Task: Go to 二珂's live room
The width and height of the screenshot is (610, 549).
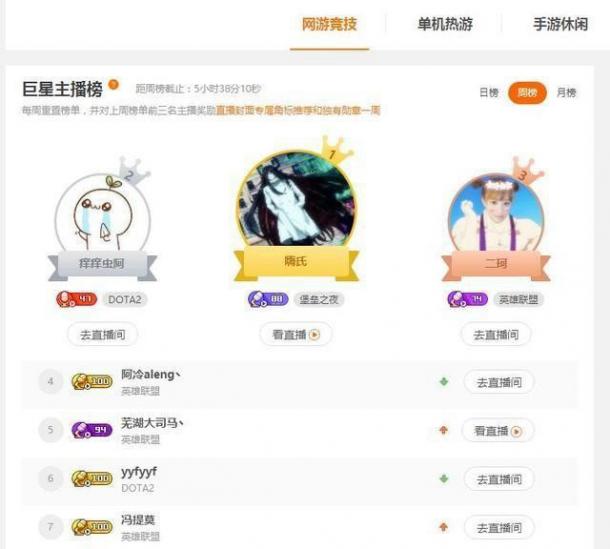Action: [495, 335]
